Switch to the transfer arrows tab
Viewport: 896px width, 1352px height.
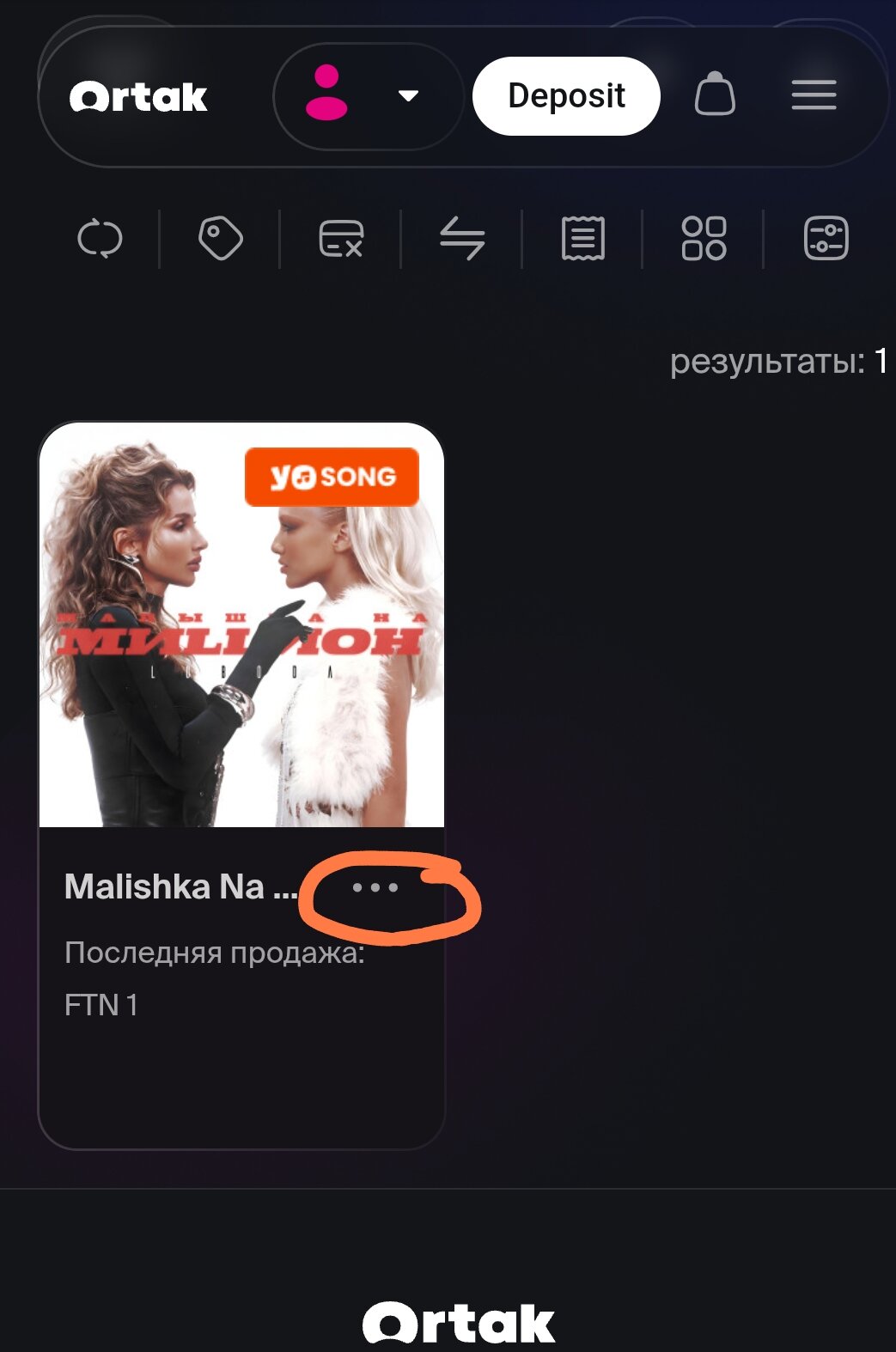point(462,238)
